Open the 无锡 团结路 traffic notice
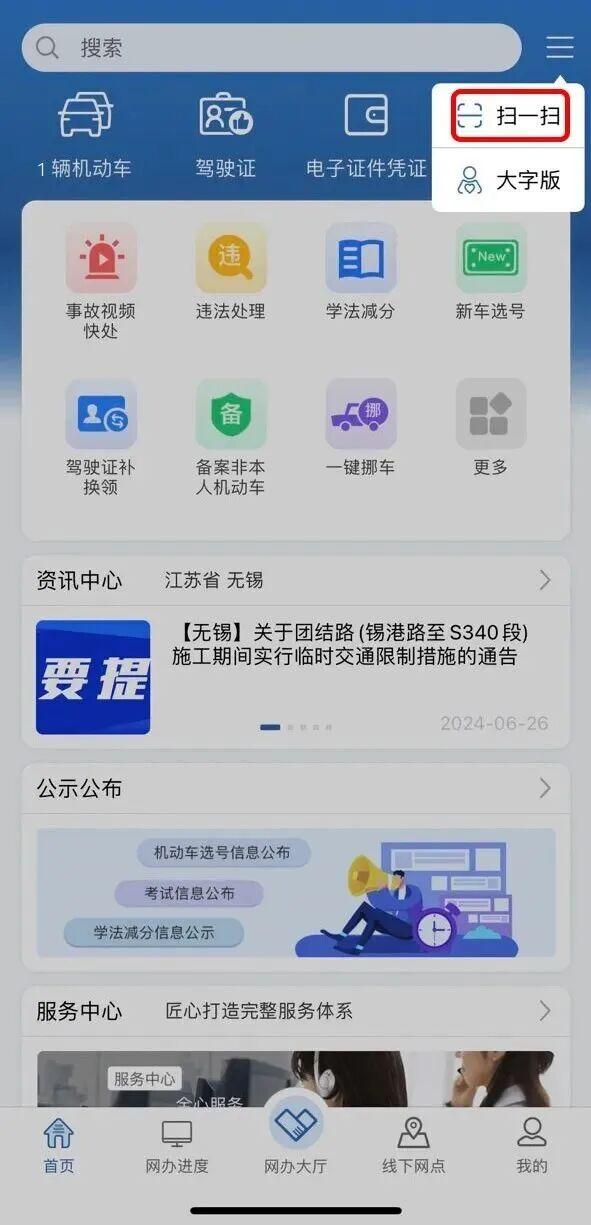 tap(350, 645)
